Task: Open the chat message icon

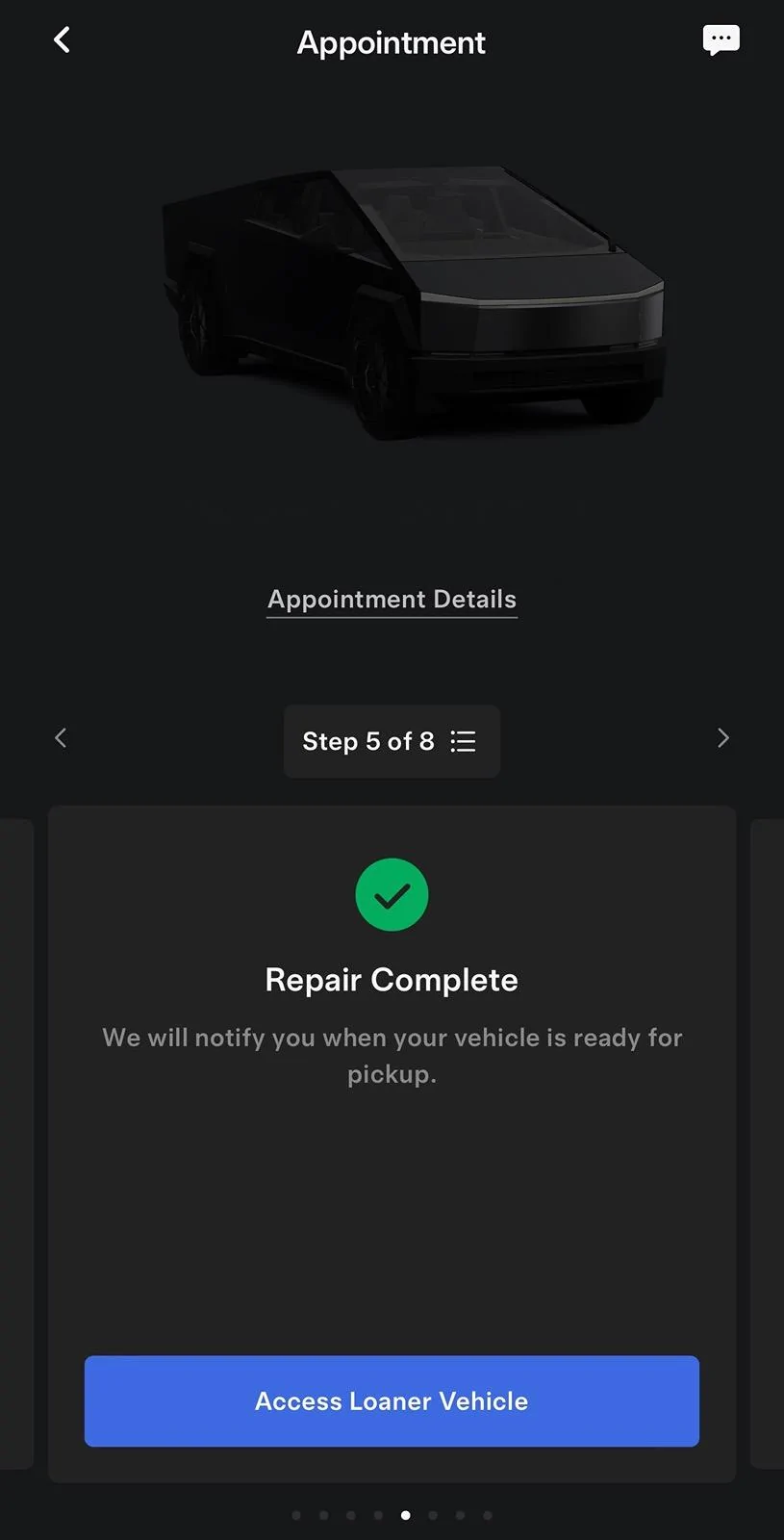Action: tap(721, 40)
